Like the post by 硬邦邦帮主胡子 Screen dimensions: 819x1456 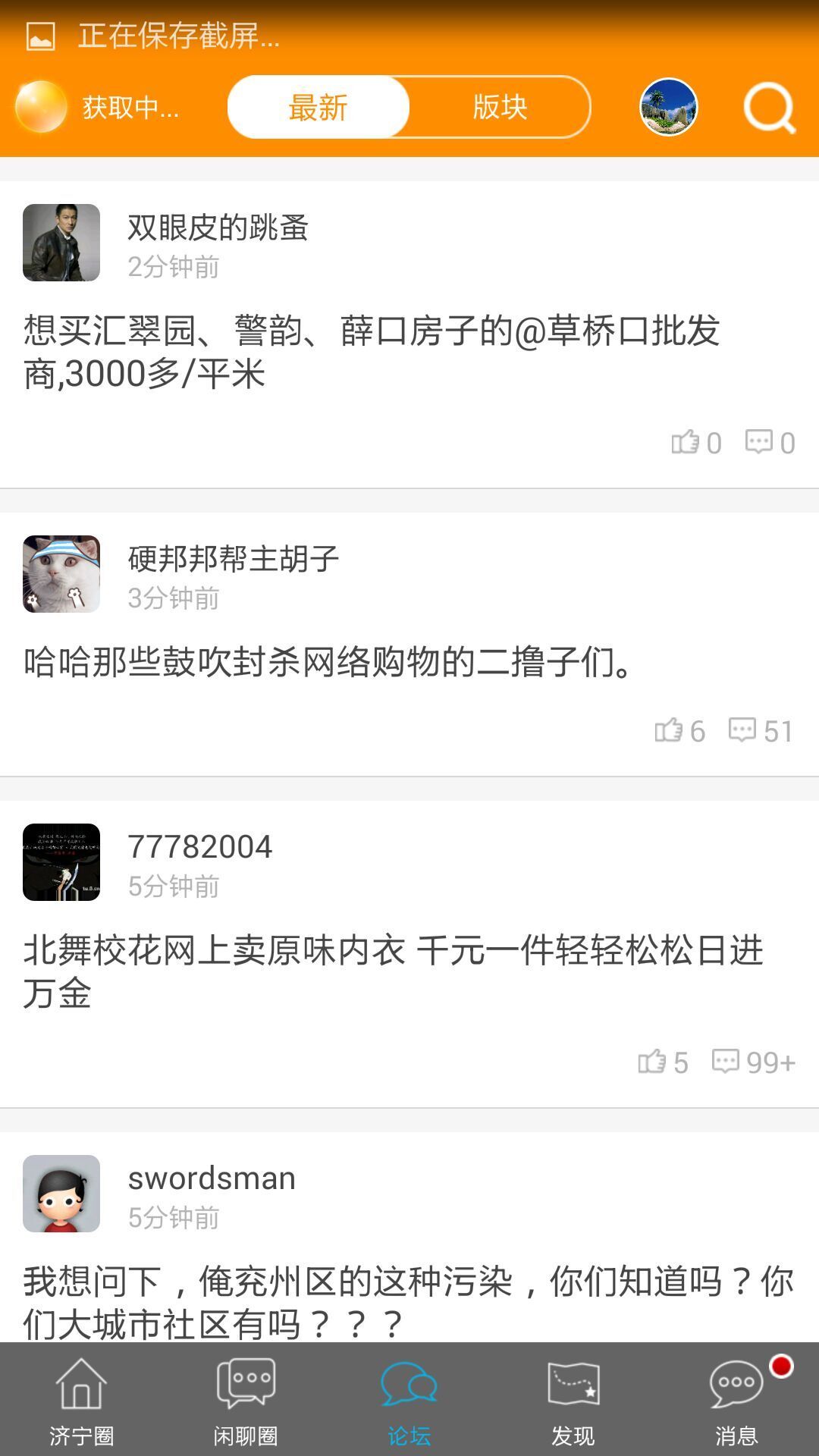679,730
